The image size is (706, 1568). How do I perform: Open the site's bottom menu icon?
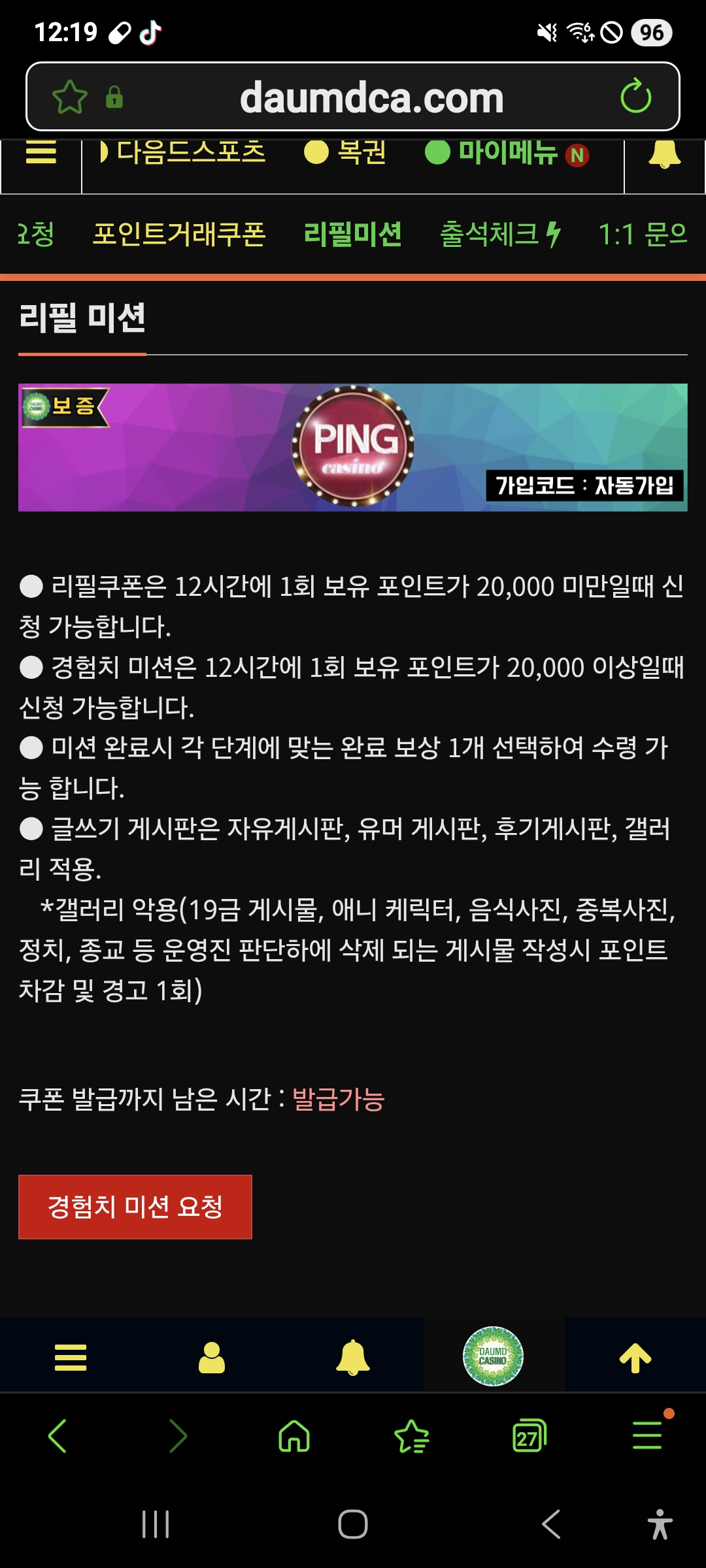71,1358
